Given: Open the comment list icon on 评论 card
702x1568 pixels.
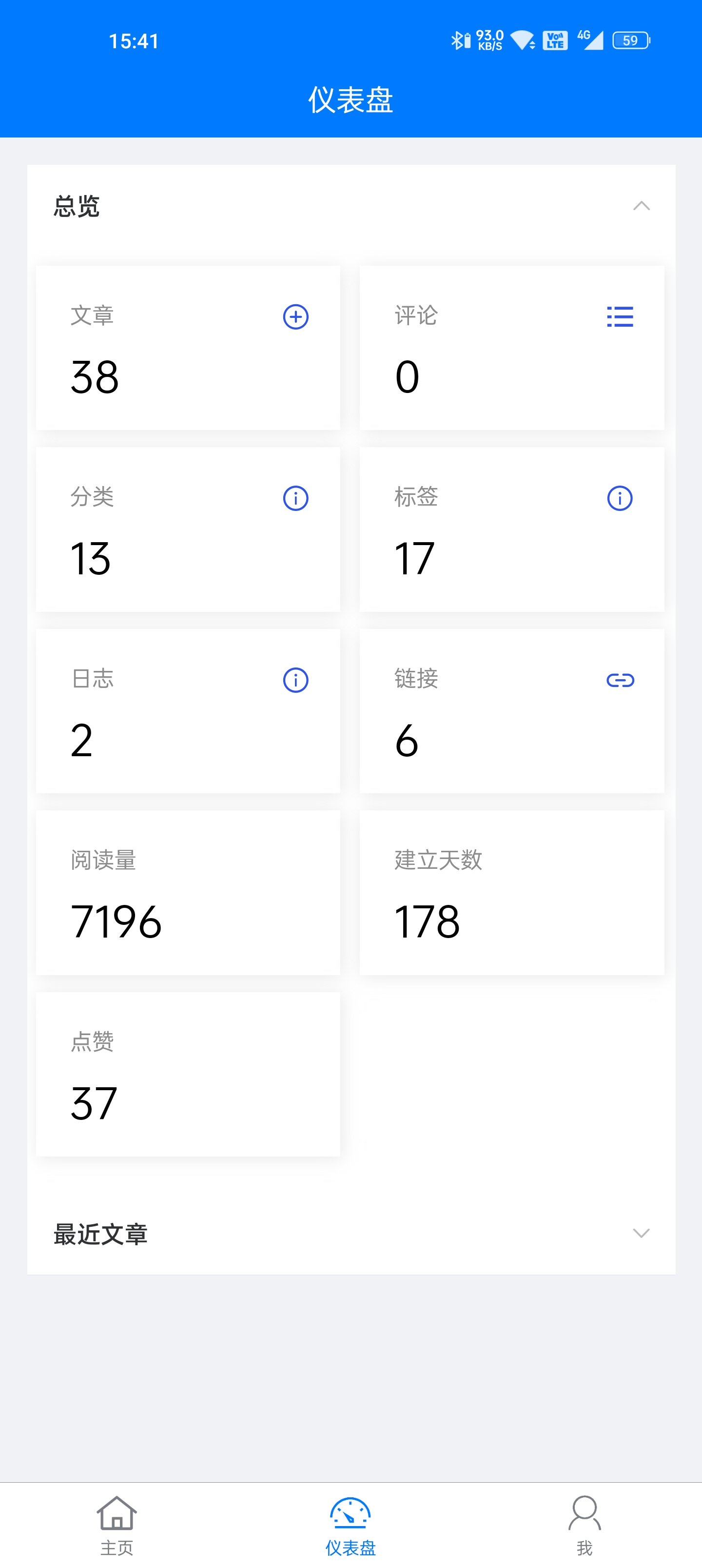Looking at the screenshot, I should tap(620, 316).
